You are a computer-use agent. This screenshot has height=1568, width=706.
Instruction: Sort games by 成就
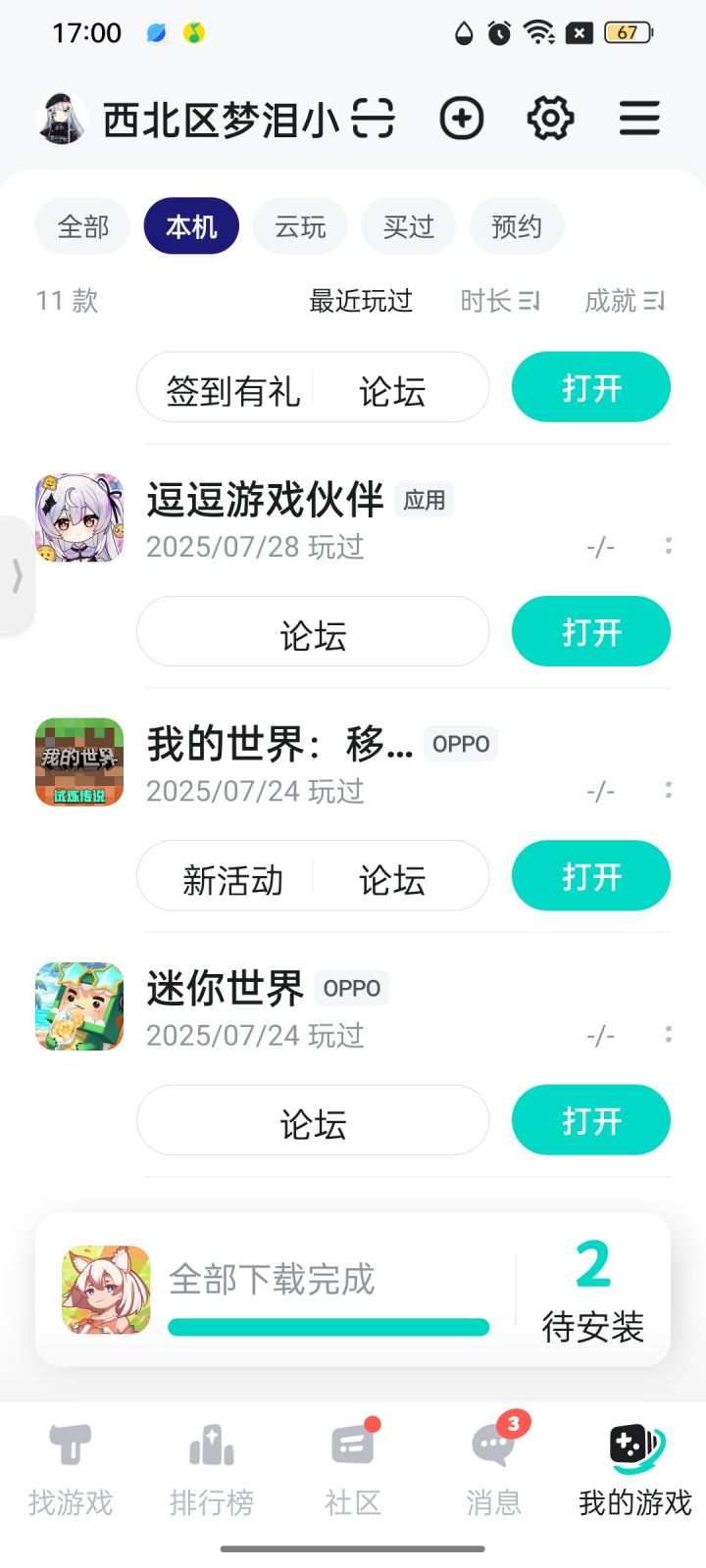[625, 301]
